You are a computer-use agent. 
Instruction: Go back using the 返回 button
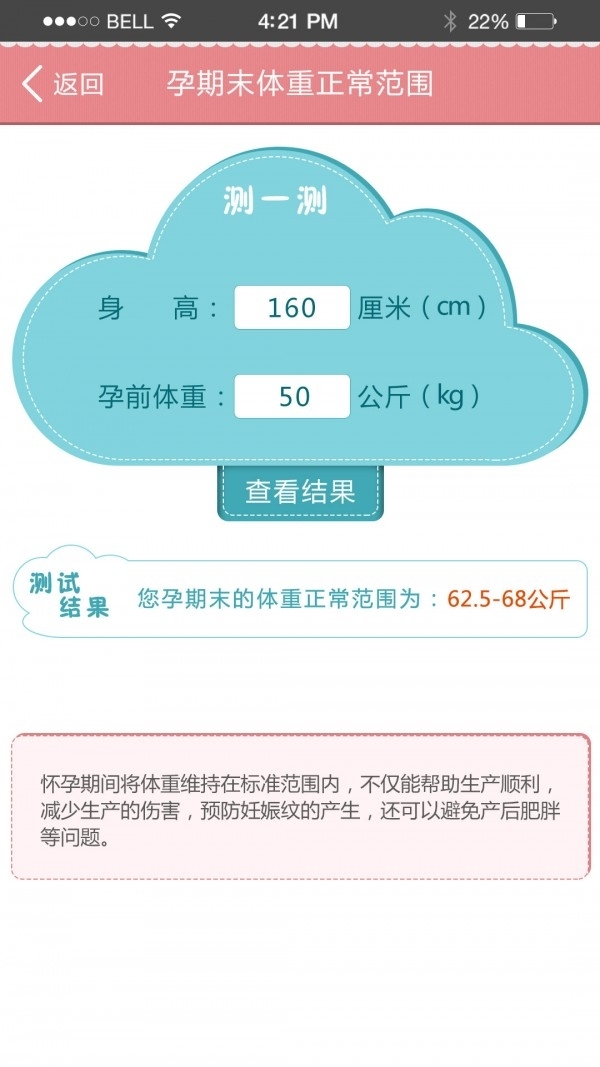click(x=62, y=84)
